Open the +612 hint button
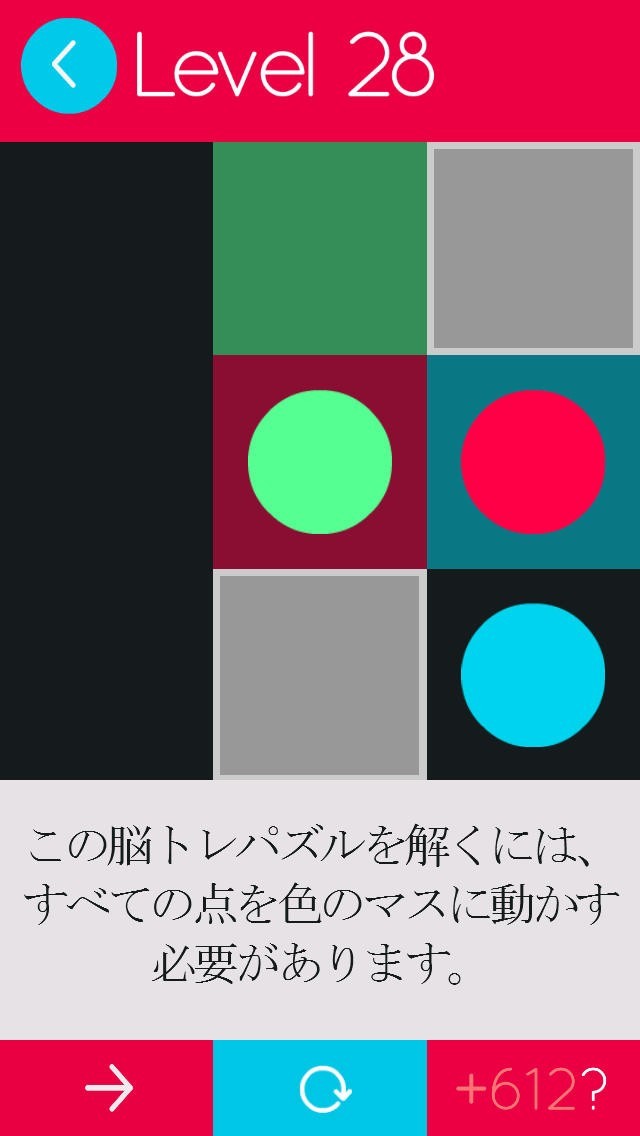 (533, 1087)
